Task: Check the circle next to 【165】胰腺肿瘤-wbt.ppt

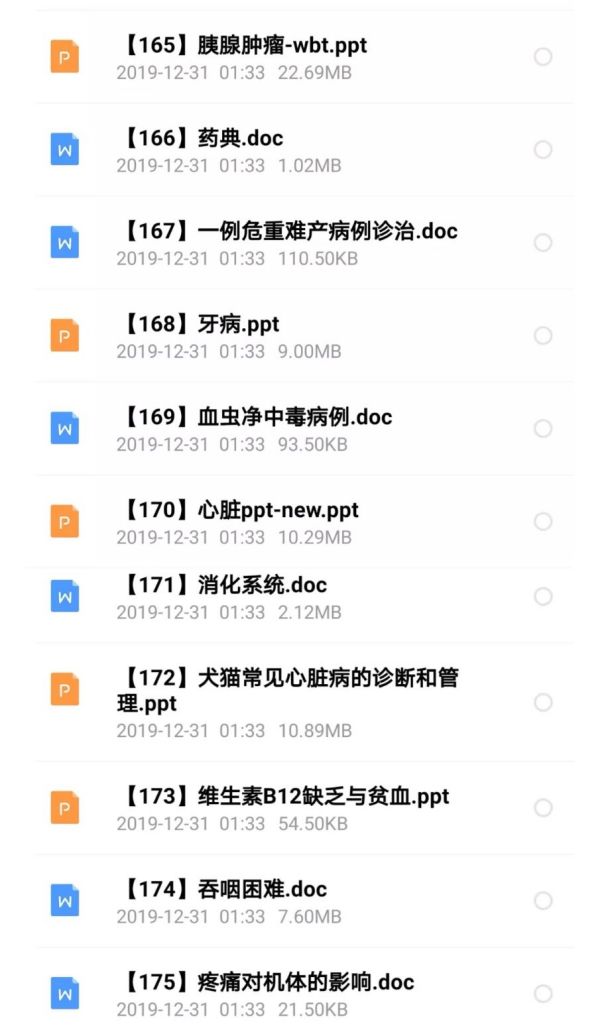Action: coord(543,57)
